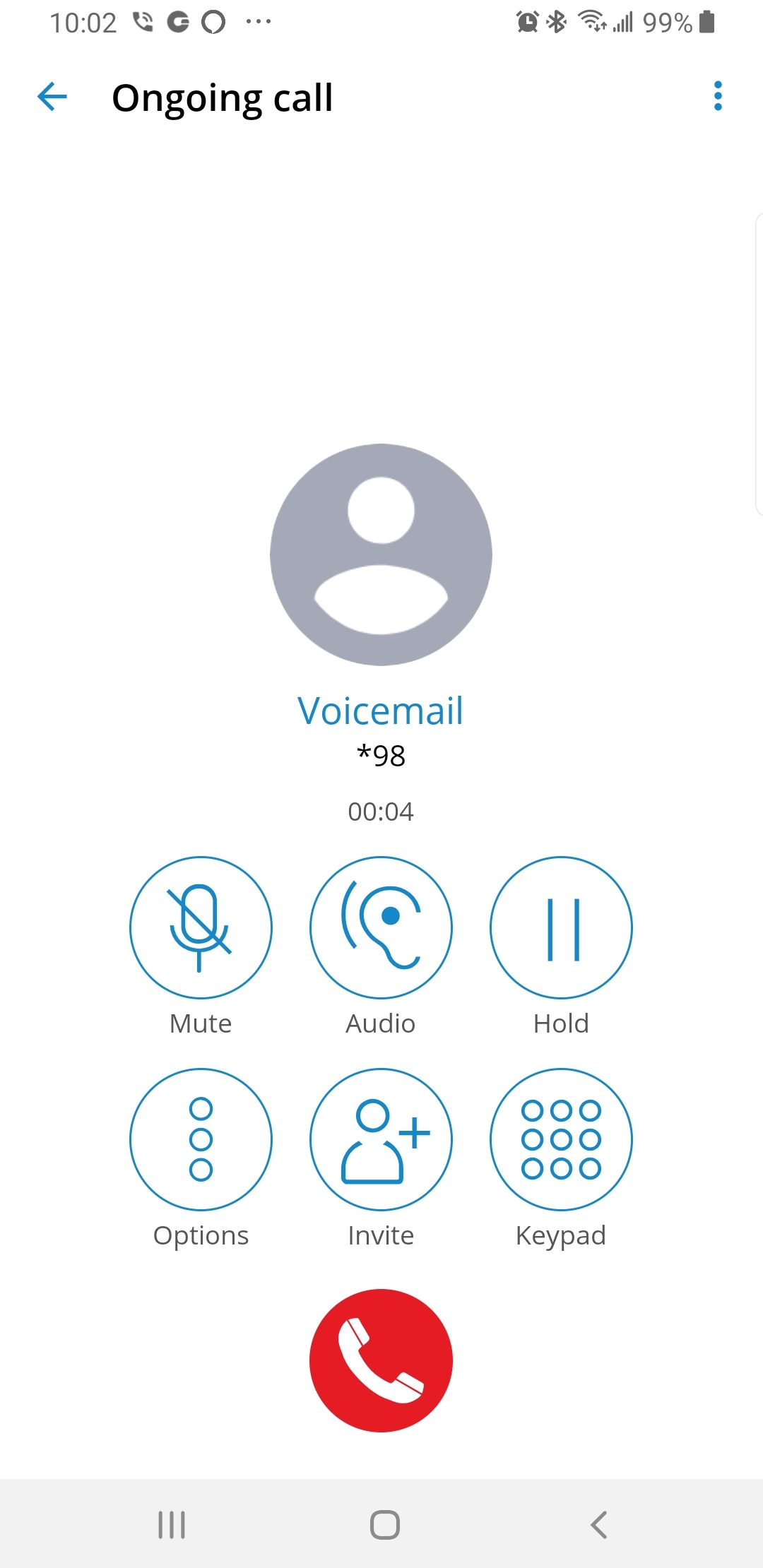This screenshot has height=1568, width=763.
Task: Open the three-dot overflow menu
Action: click(x=718, y=96)
